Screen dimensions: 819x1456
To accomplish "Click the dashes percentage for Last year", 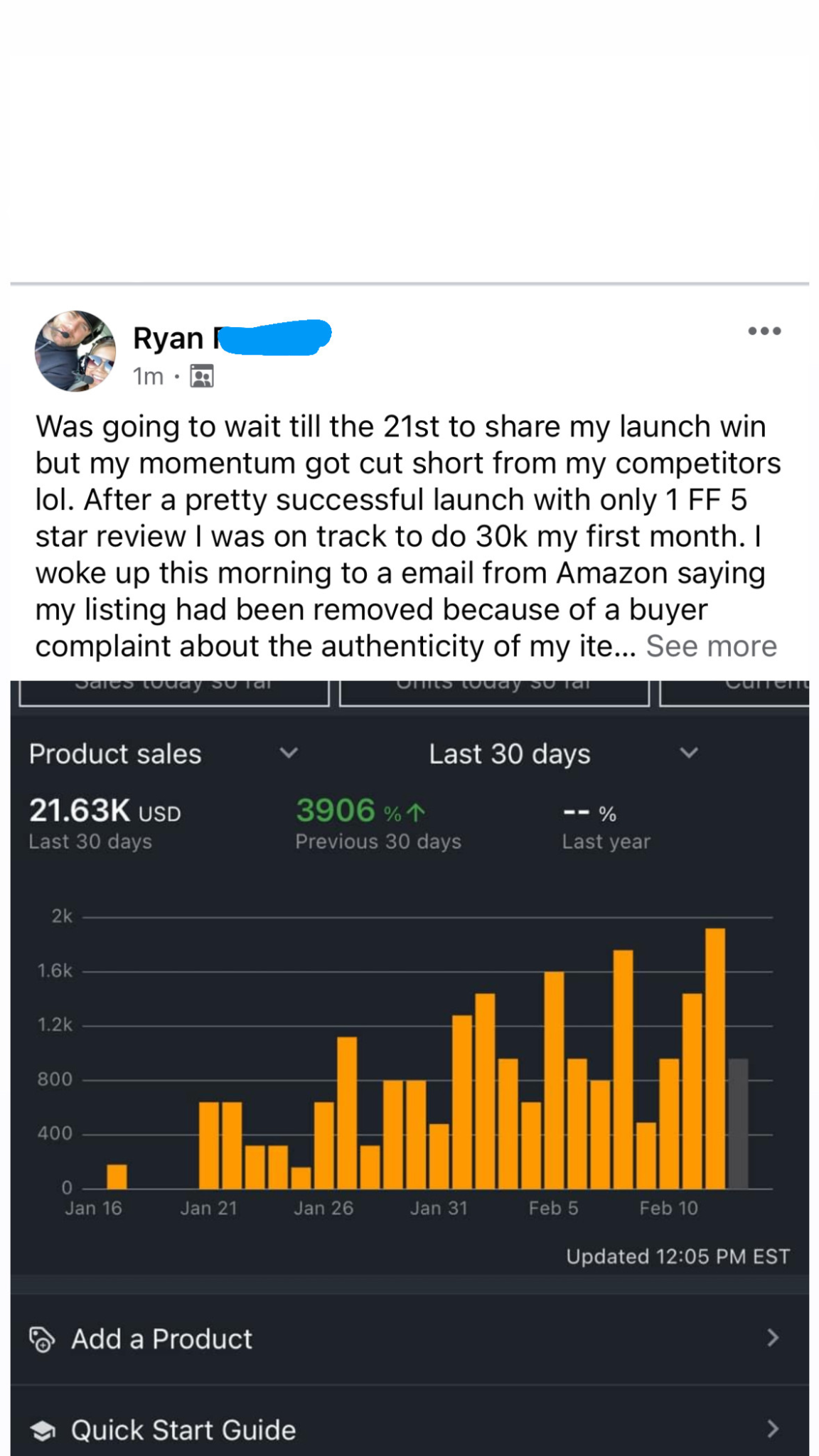I will pyautogui.click(x=587, y=811).
